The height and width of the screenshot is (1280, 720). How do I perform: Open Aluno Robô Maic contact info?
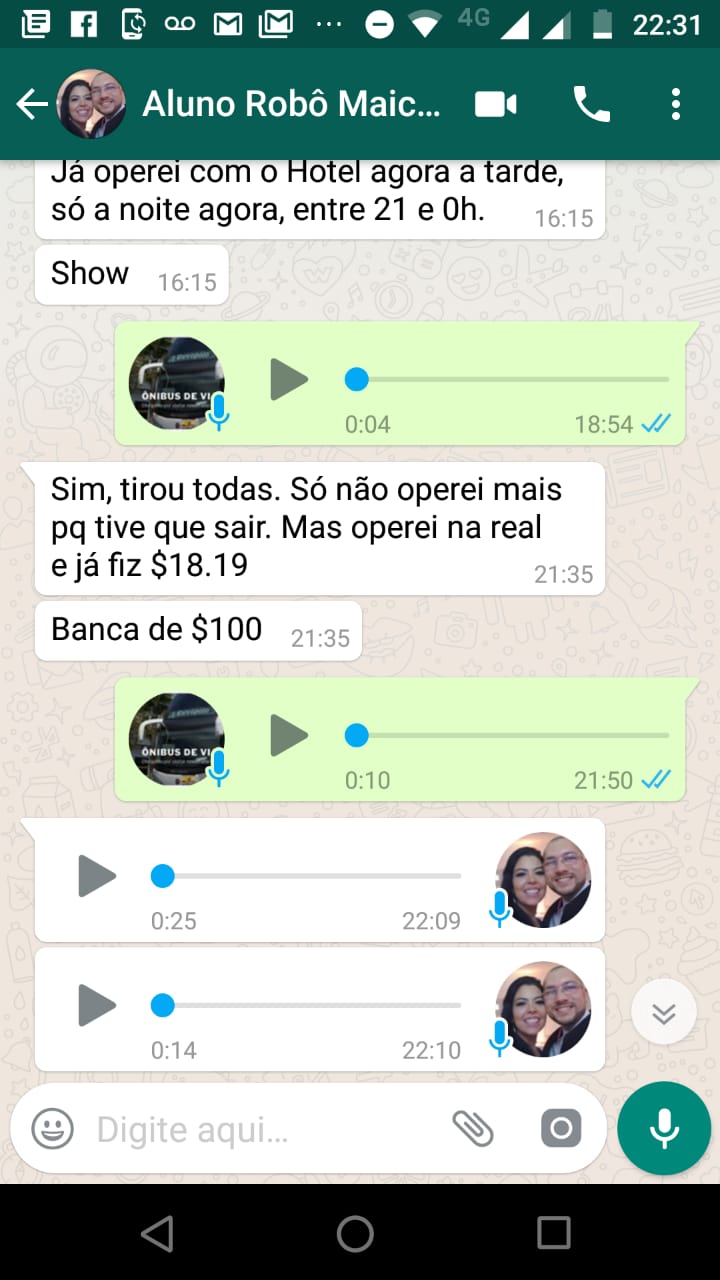click(x=291, y=104)
